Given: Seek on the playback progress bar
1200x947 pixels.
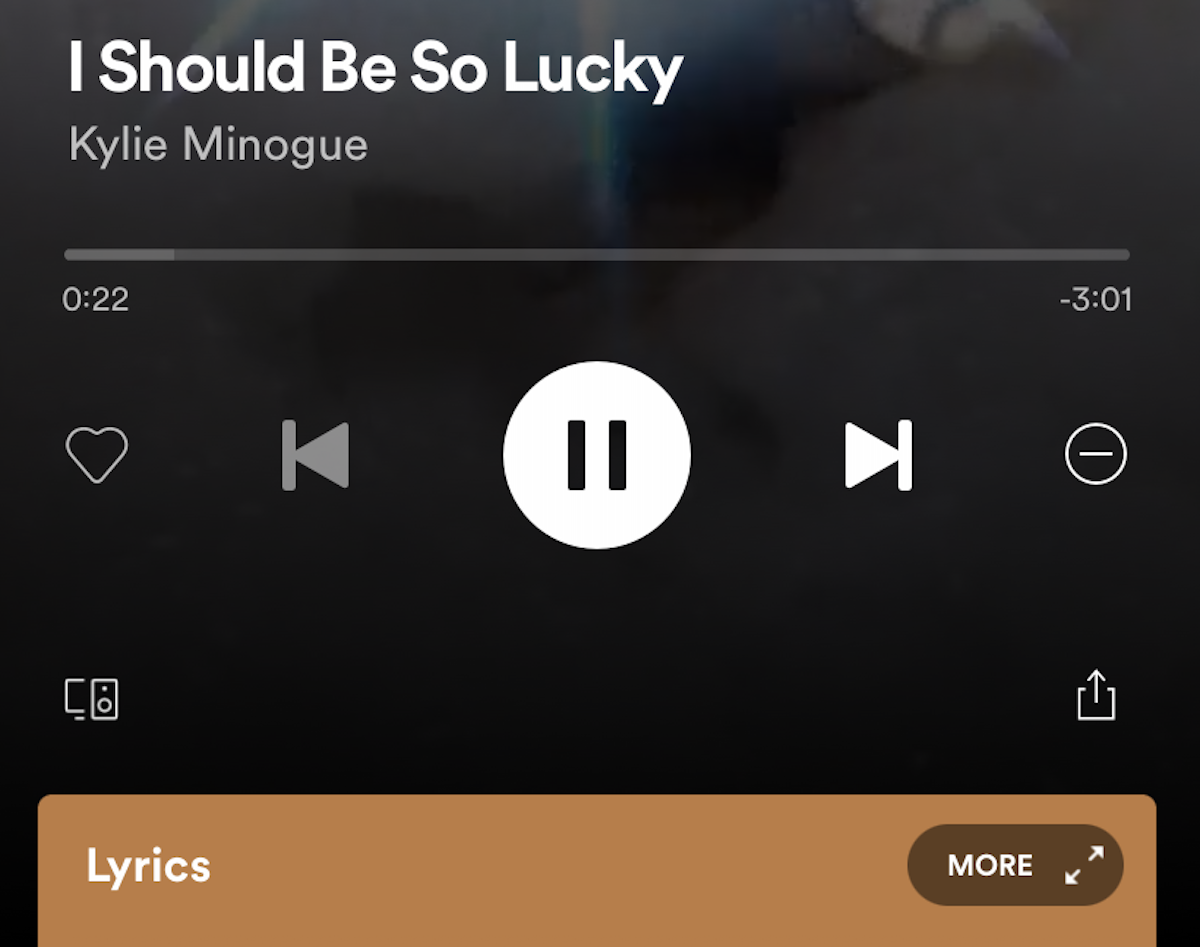Looking at the screenshot, I should click(597, 255).
